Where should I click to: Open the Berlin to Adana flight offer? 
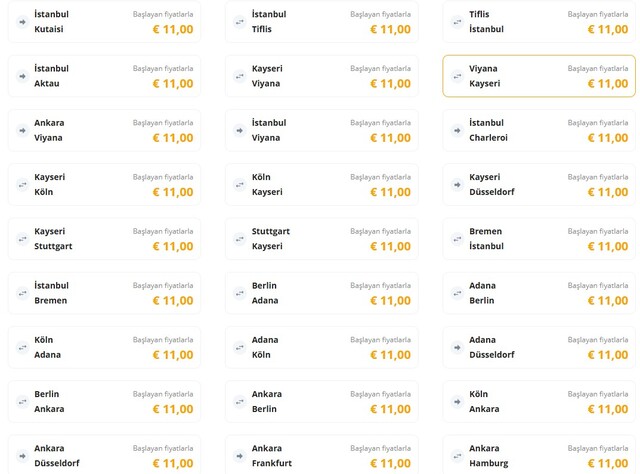[321, 293]
